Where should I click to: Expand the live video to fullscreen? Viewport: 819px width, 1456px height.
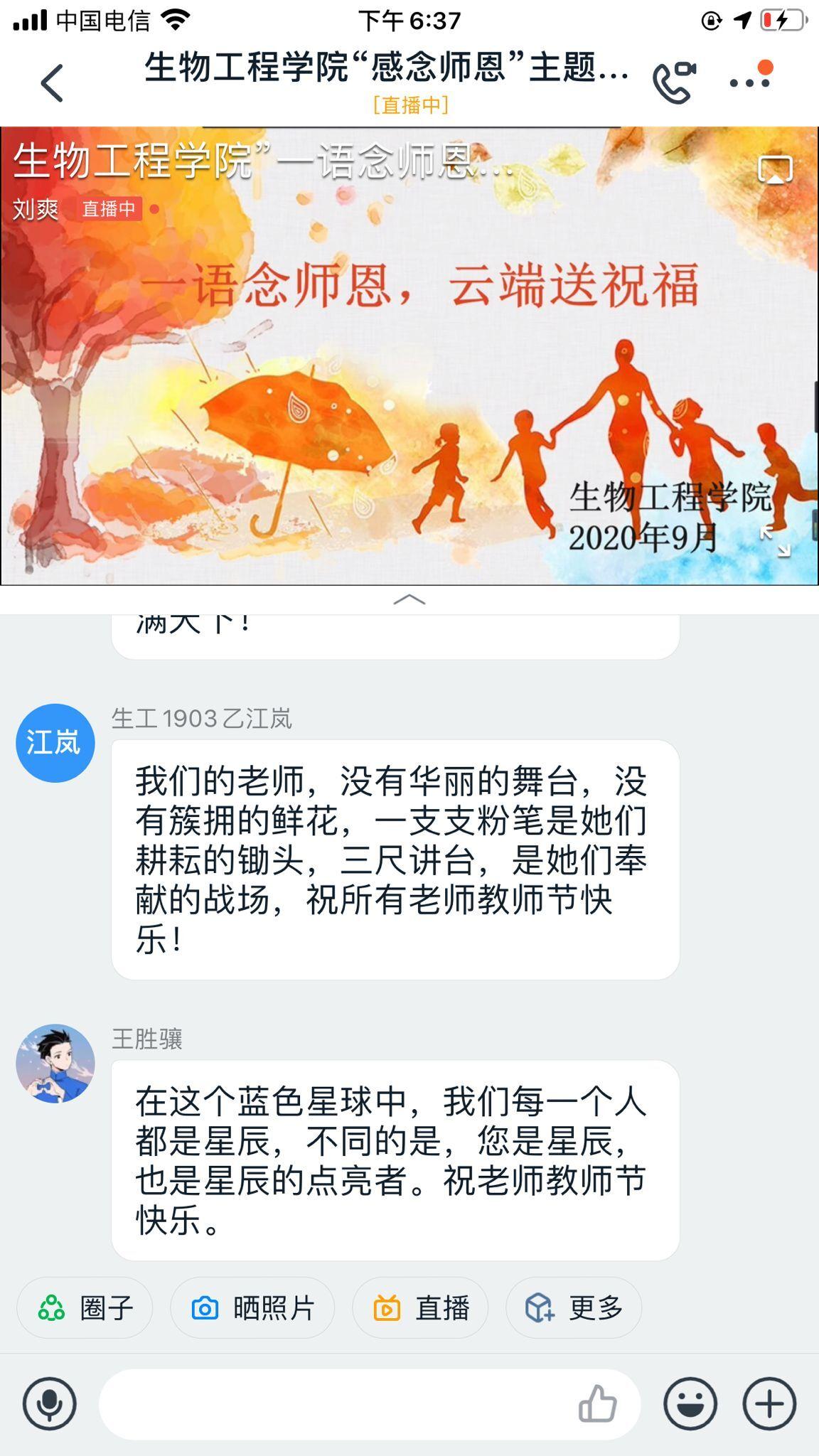[x=775, y=541]
